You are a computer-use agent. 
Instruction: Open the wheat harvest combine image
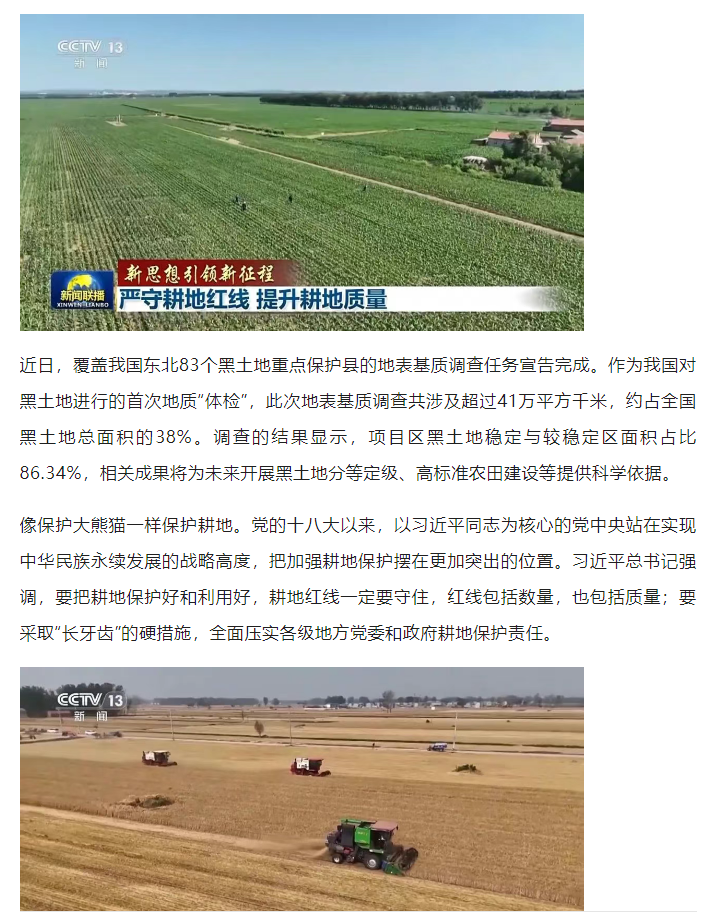(x=301, y=788)
